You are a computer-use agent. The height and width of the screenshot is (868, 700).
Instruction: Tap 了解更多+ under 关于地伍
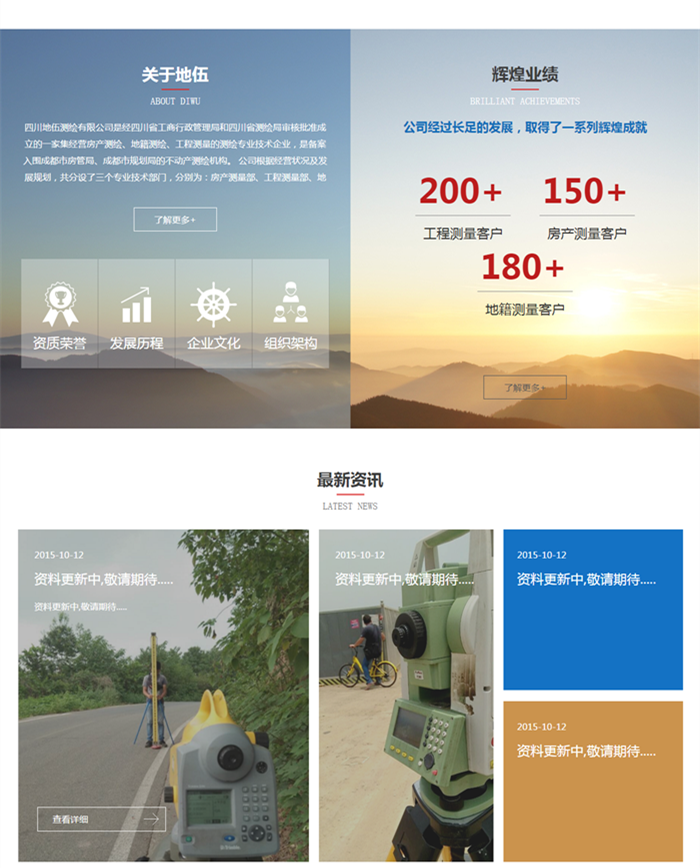(x=175, y=219)
